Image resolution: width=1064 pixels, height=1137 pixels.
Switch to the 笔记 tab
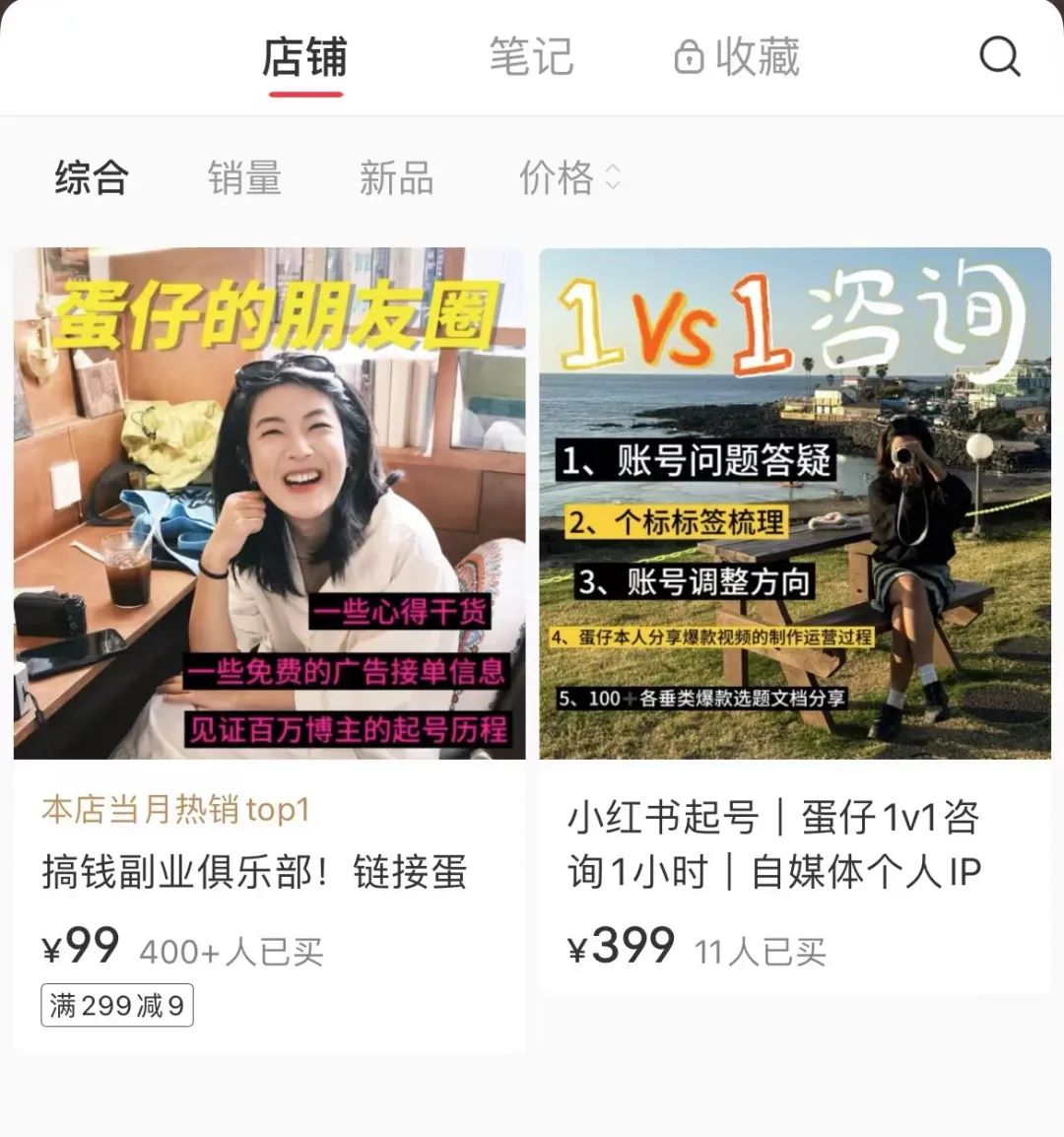[531, 56]
